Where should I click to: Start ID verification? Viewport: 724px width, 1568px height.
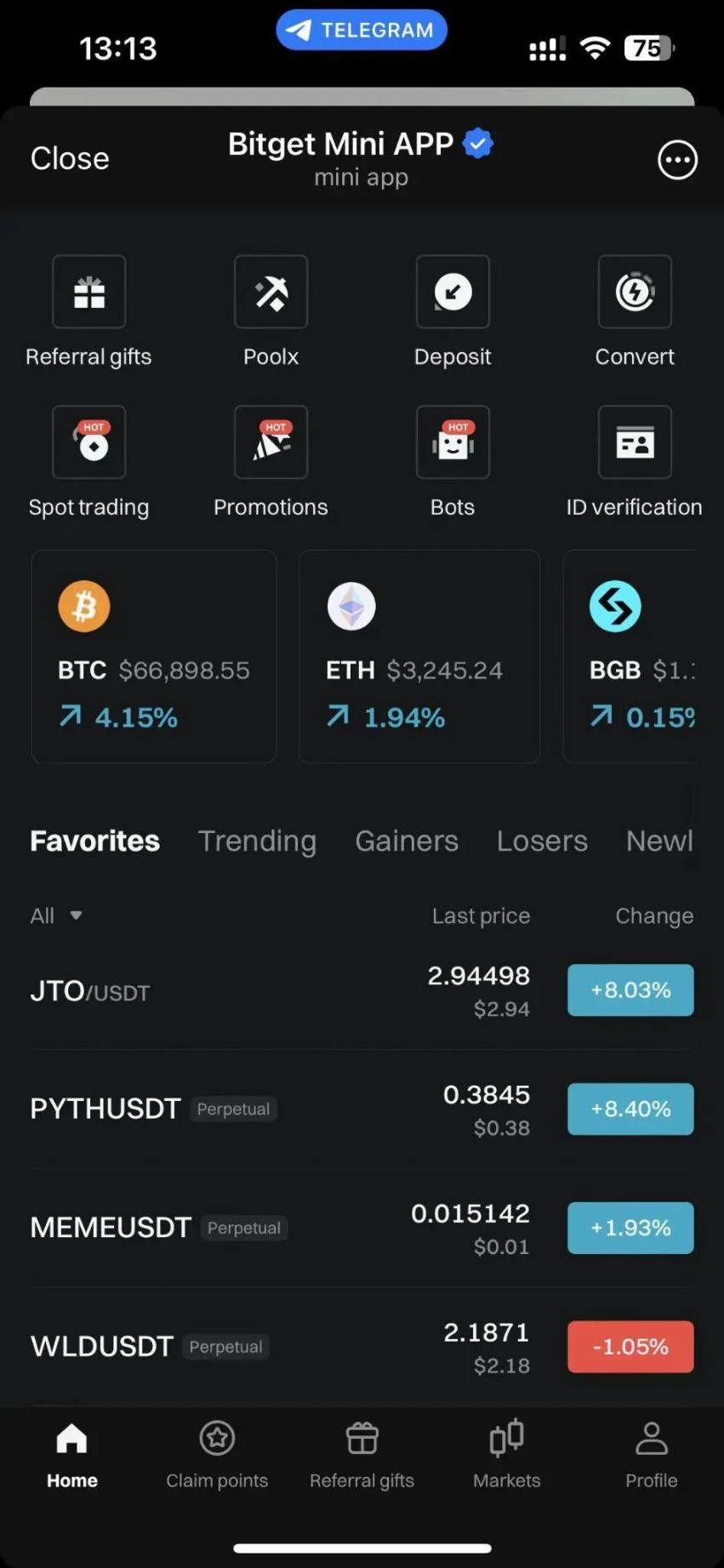tap(635, 442)
